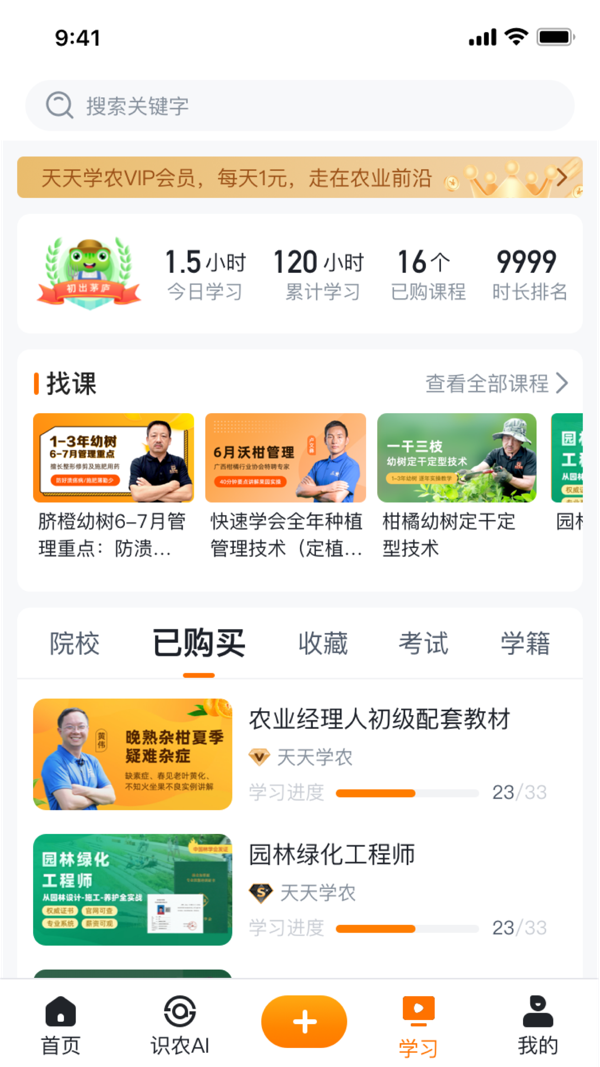This screenshot has width=600, height=1067.
Task: Go to the 我的 tab
Action: pos(538,1025)
